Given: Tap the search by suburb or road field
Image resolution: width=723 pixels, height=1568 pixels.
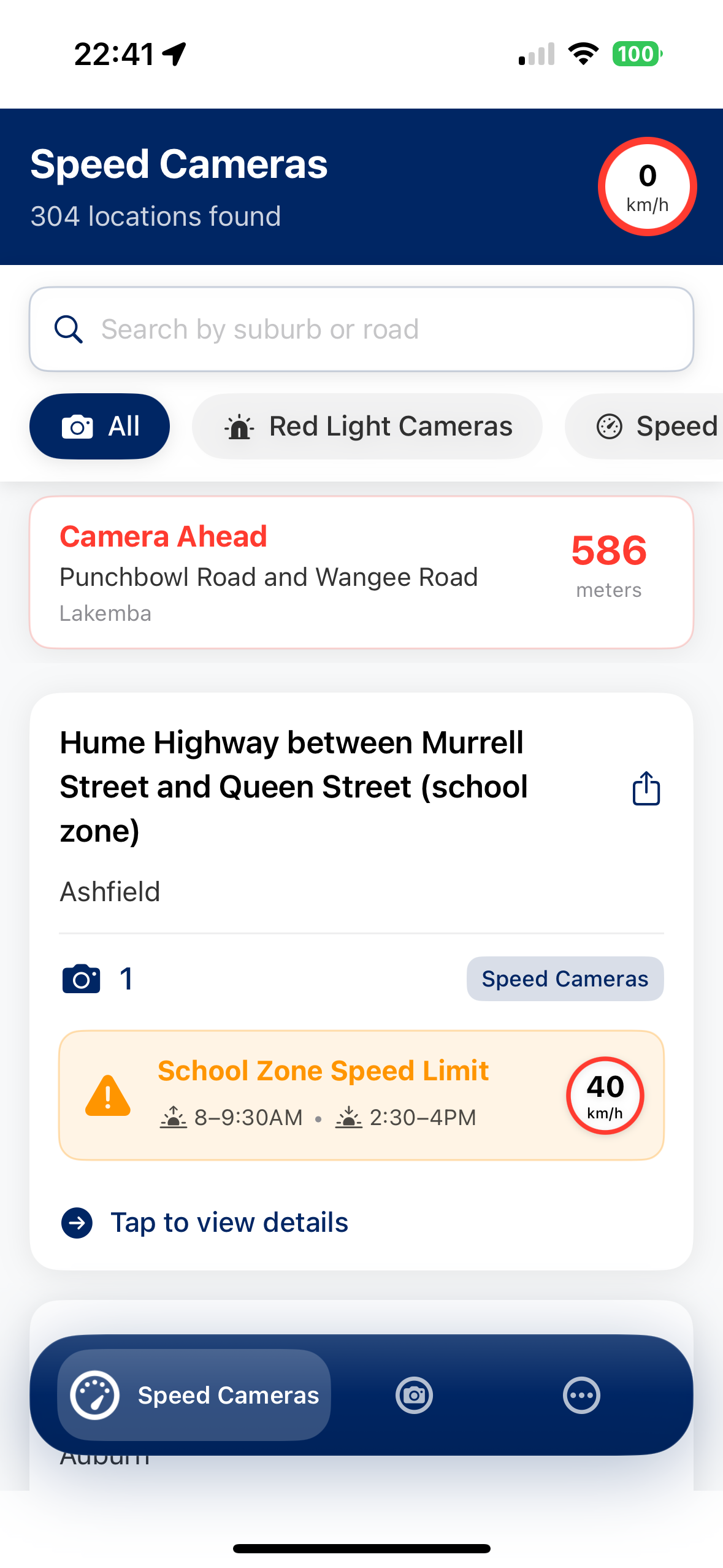Looking at the screenshot, I should tap(361, 329).
